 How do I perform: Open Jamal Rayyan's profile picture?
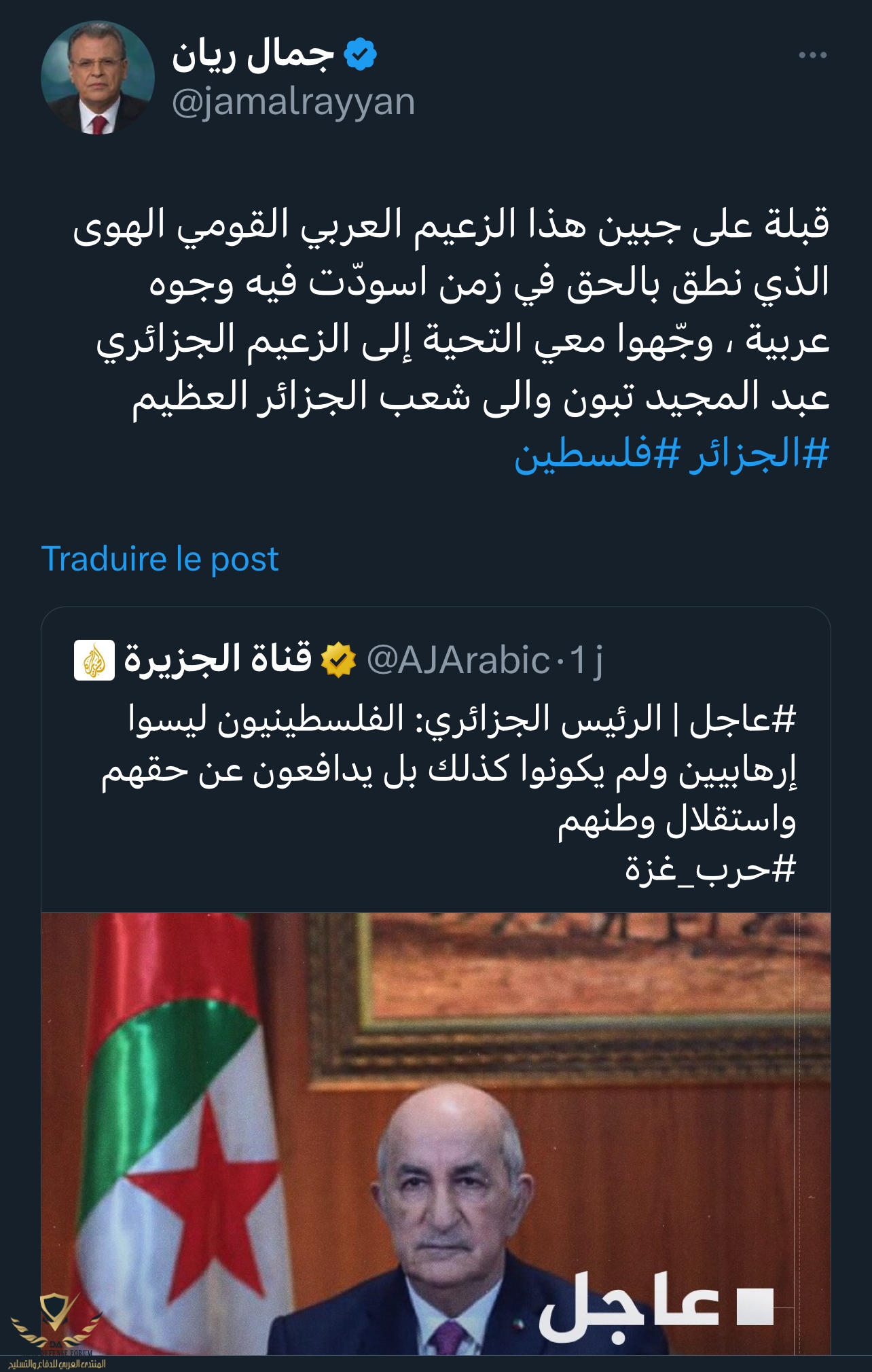click(x=98, y=77)
